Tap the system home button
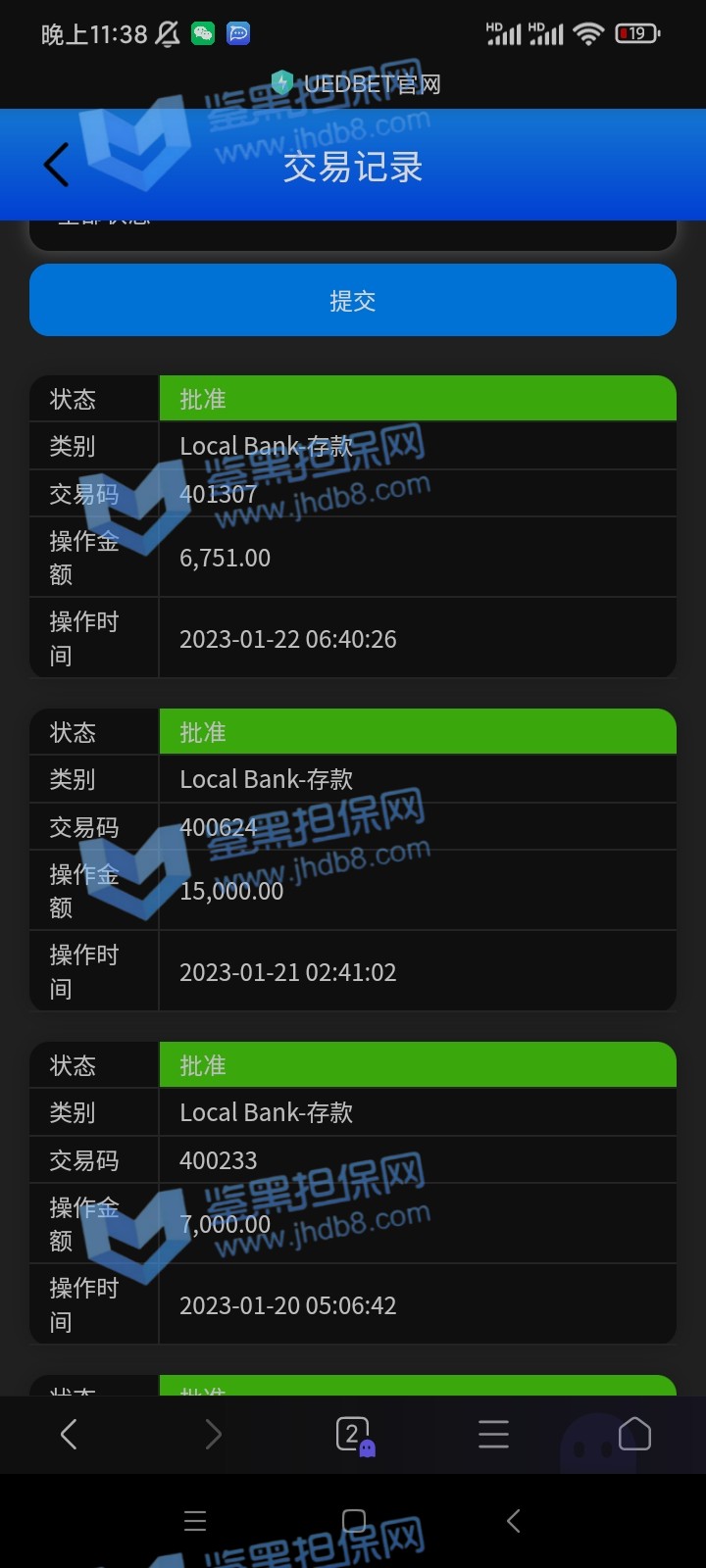 [354, 1521]
